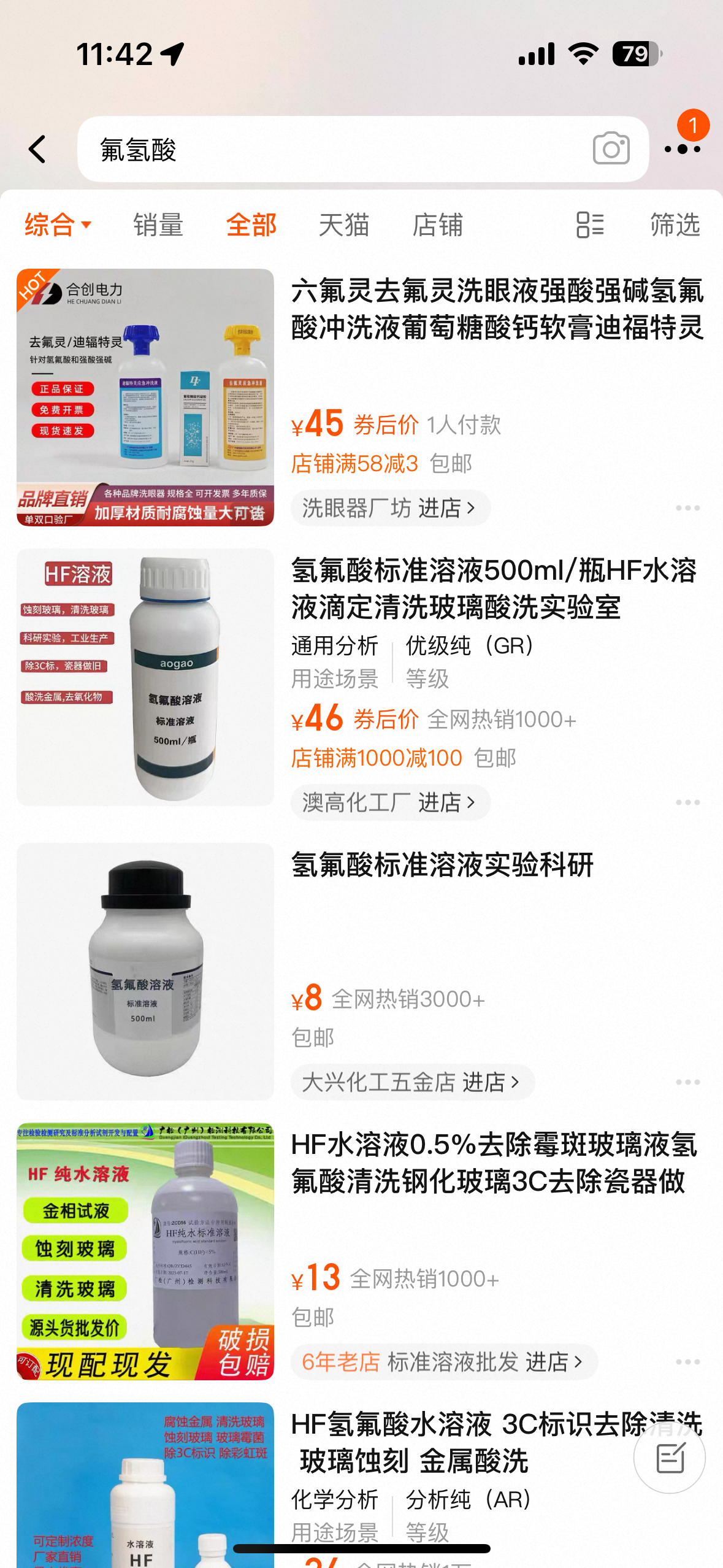Screen dimensions: 723x1568
Task: Open 氢氟酸标准溶液500ml/瓶 product listing
Action: (494, 589)
